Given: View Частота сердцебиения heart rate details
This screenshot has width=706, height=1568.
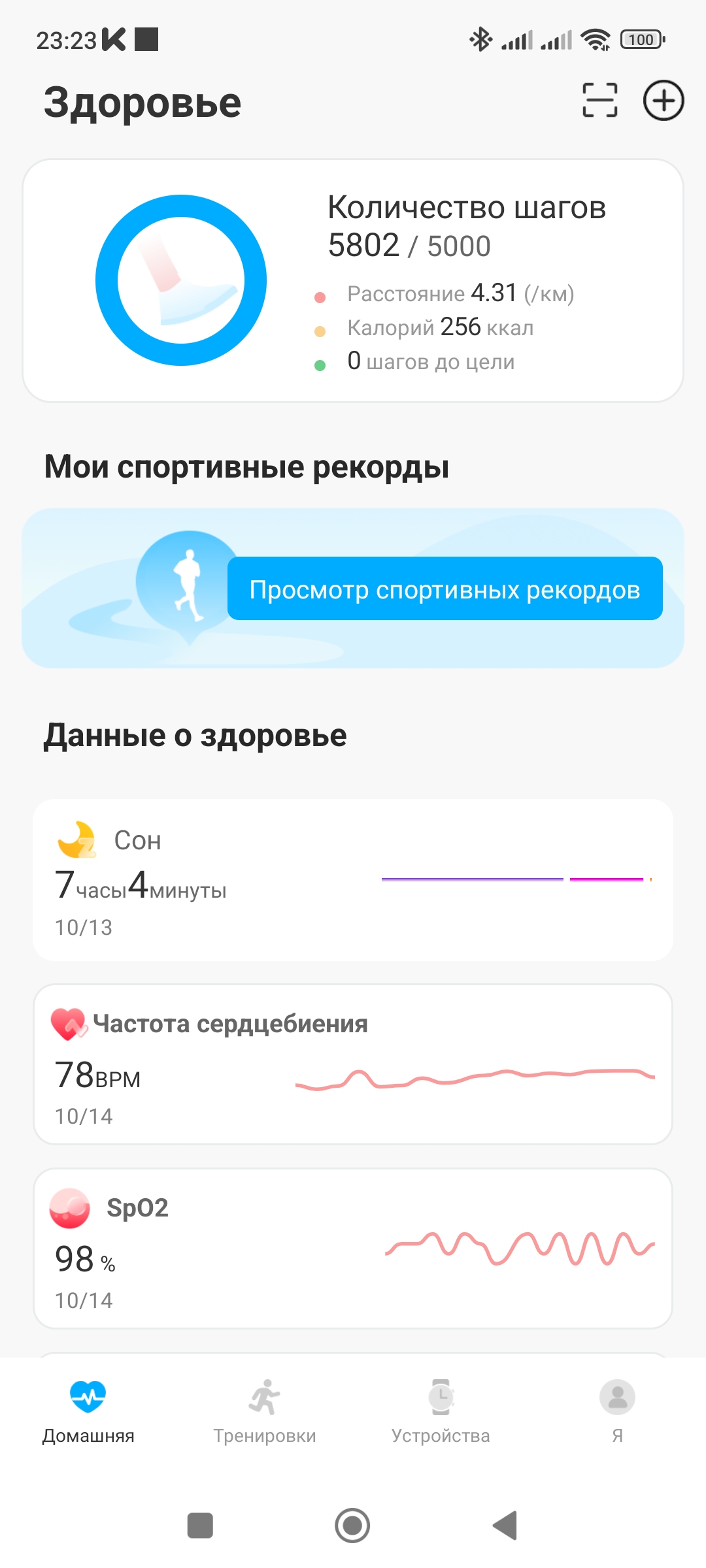Looking at the screenshot, I should point(353,1064).
